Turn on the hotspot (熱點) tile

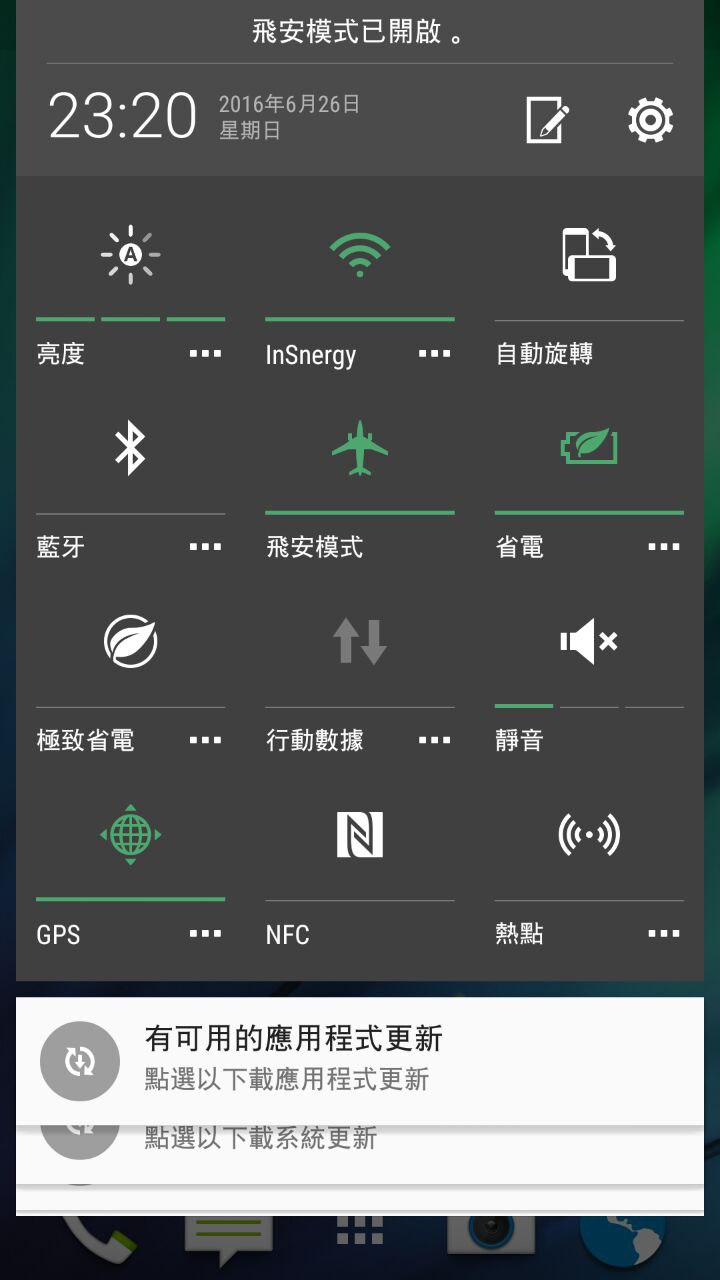coord(588,835)
